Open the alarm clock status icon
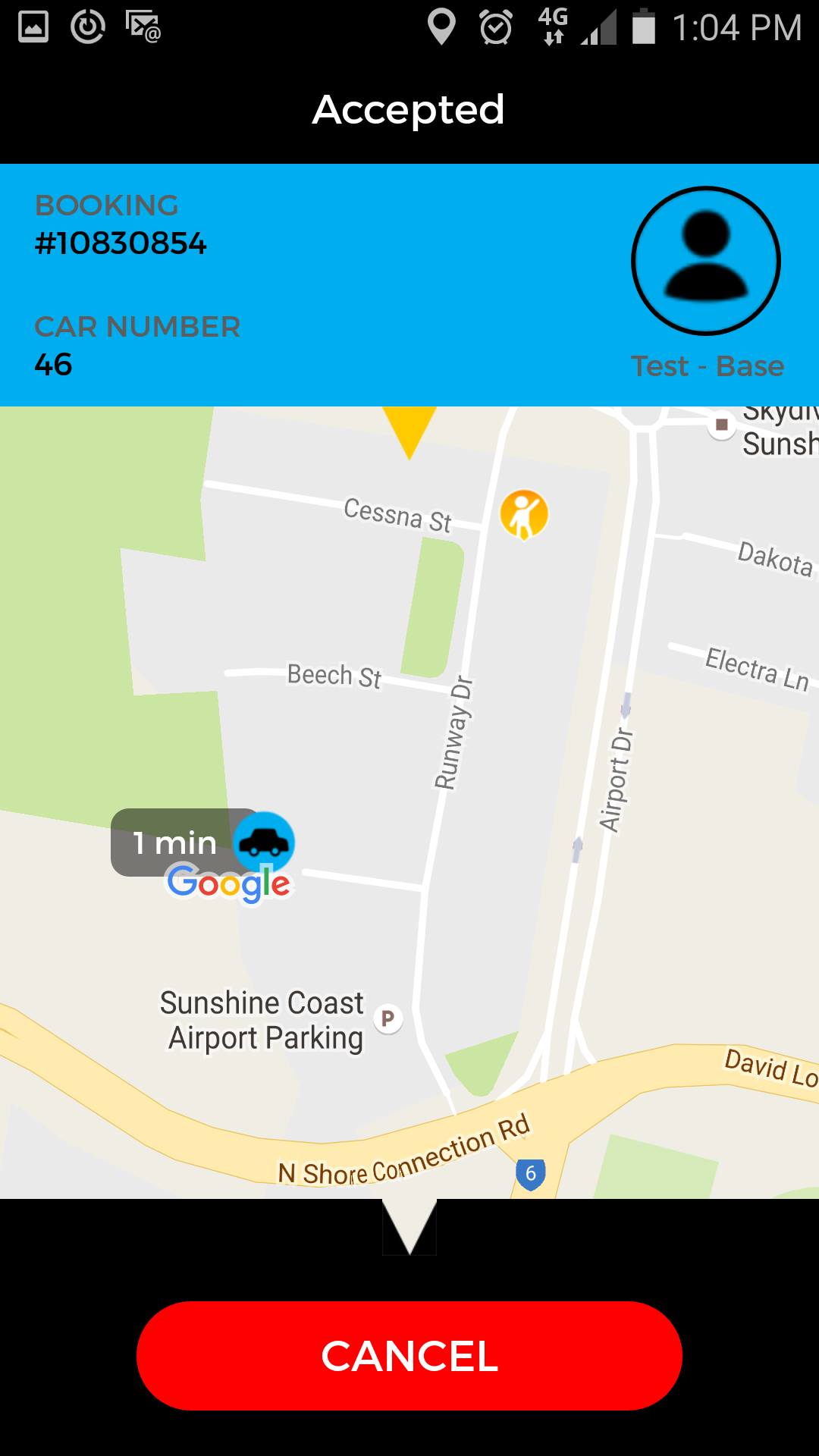 497,27
